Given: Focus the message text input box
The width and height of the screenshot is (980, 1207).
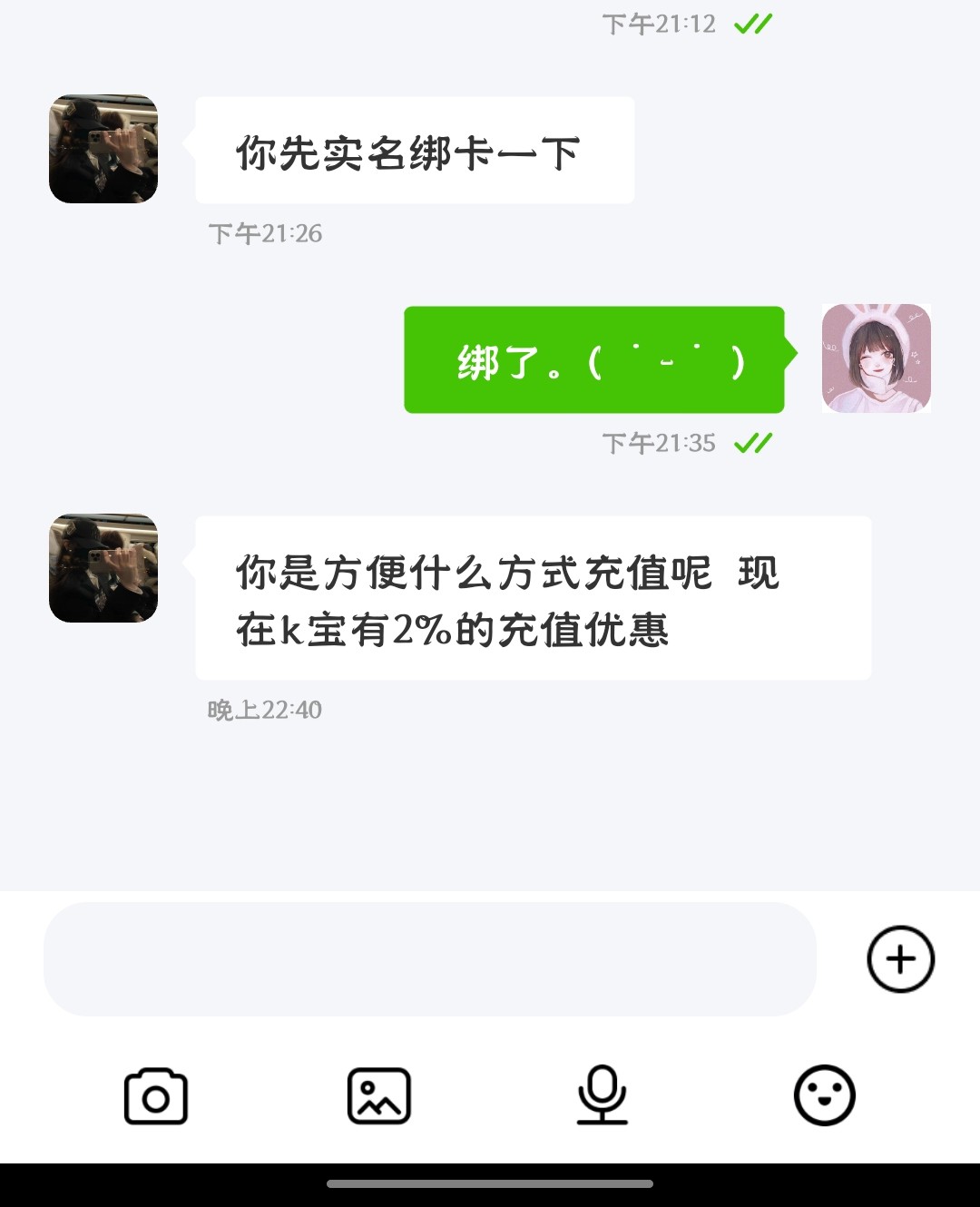Looking at the screenshot, I should (x=429, y=959).
